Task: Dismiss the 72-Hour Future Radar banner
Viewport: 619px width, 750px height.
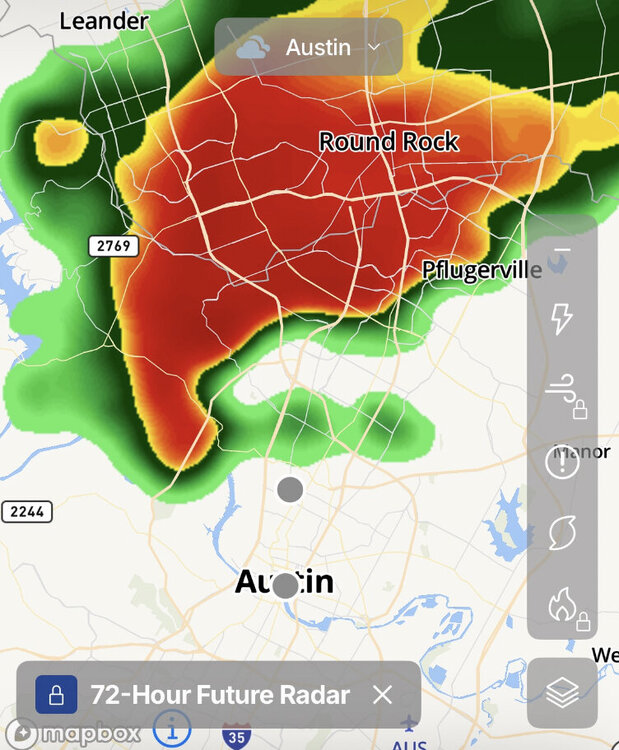Action: [x=382, y=695]
